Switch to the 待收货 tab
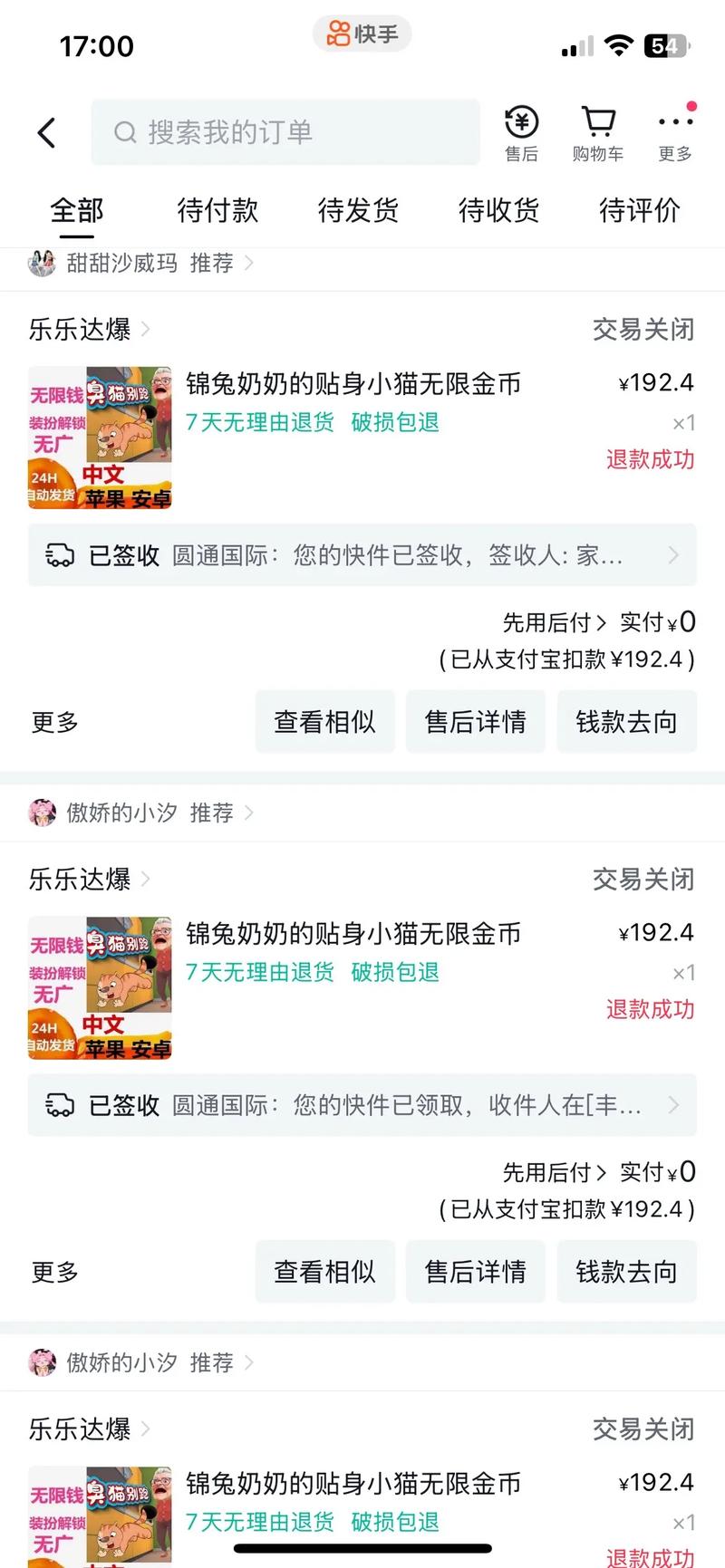The width and height of the screenshot is (725, 1568). click(x=498, y=210)
